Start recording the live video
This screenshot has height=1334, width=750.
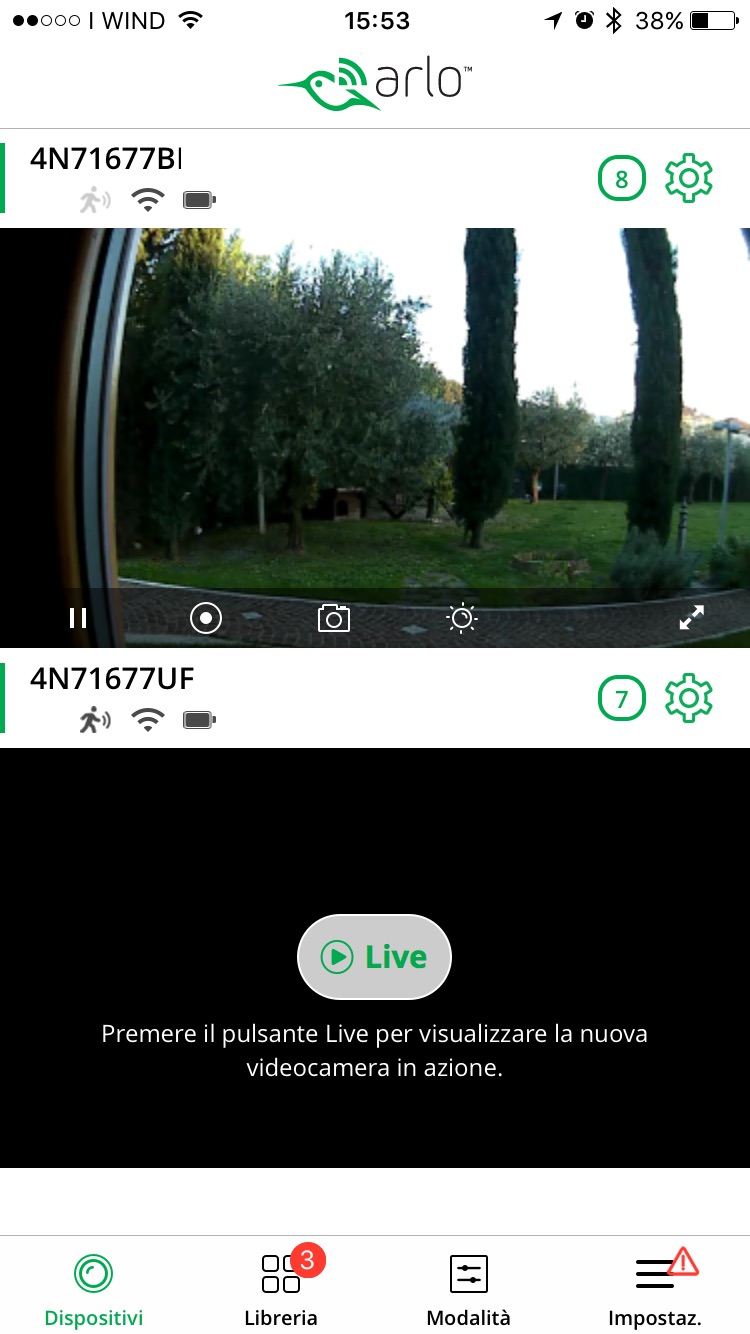pos(206,618)
